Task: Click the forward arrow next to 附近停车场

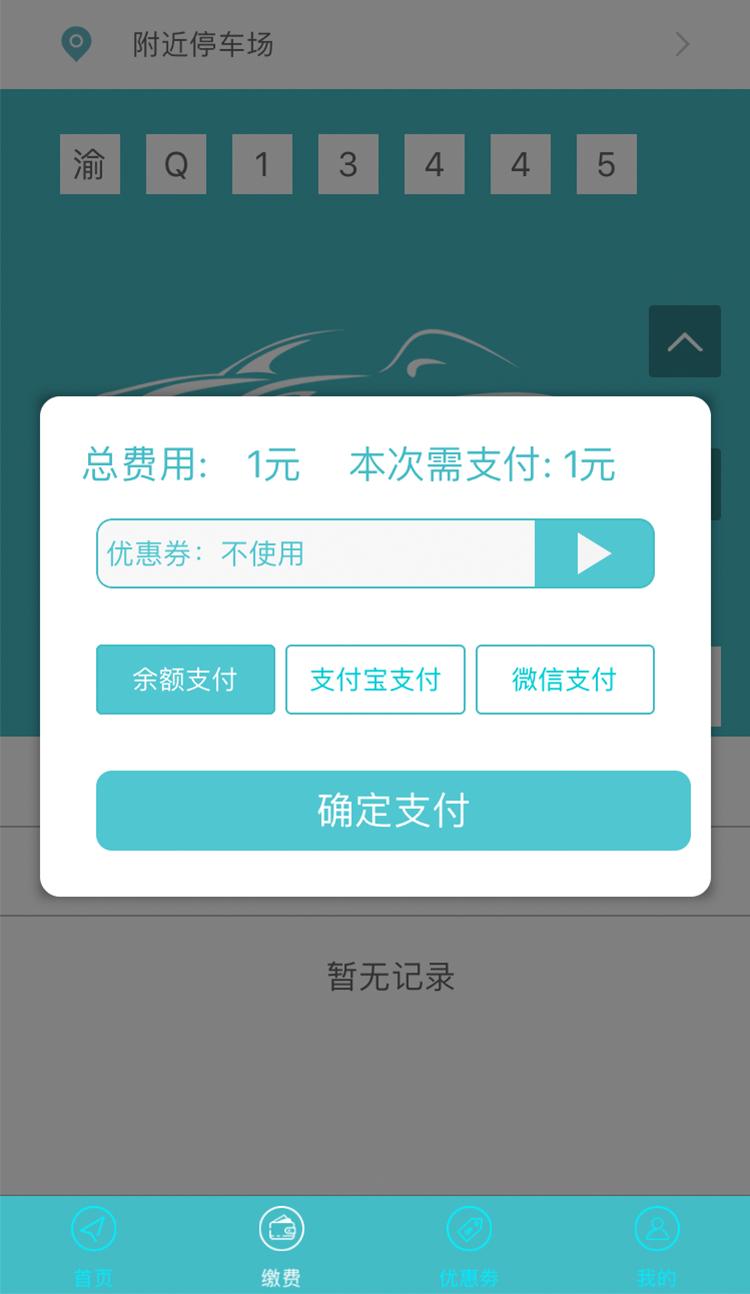Action: (683, 44)
